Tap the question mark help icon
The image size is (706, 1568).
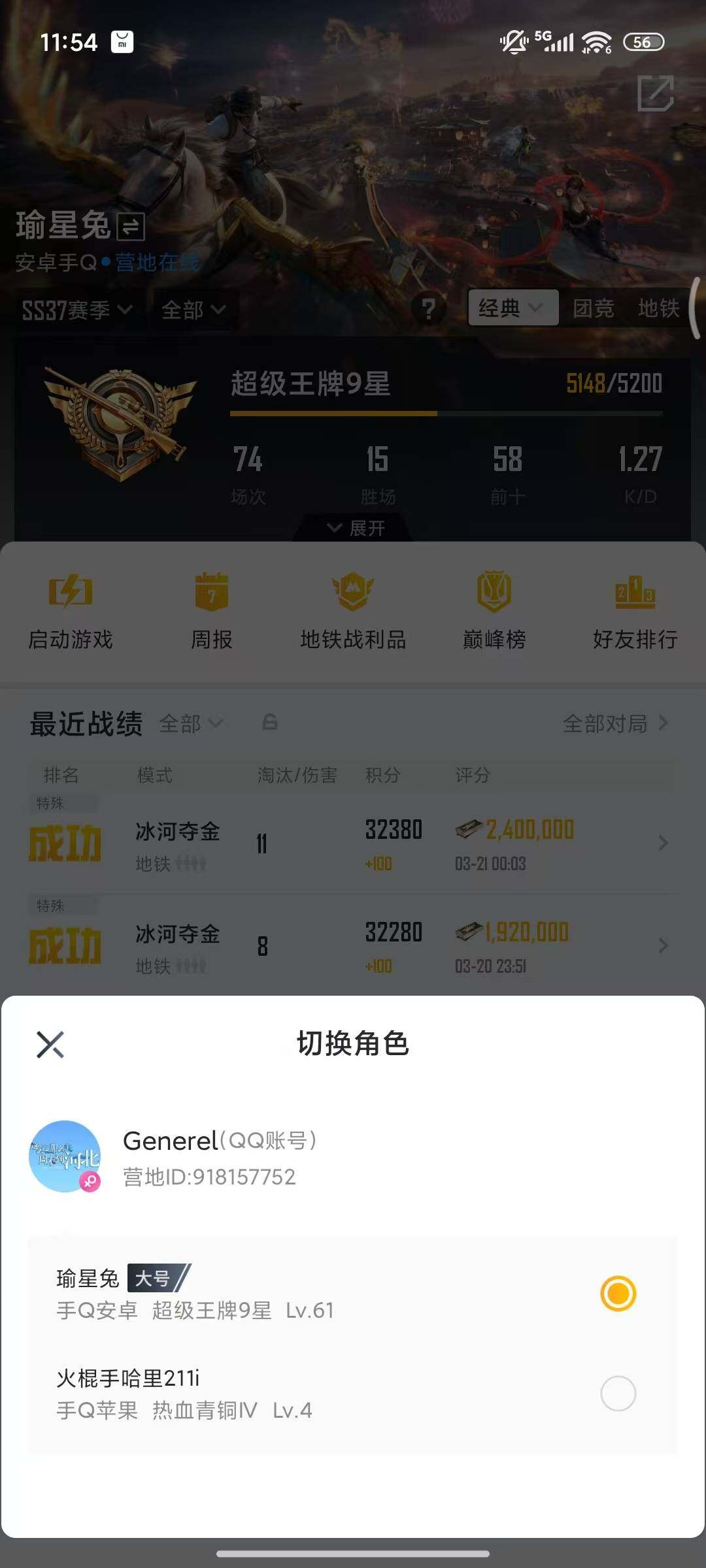428,309
